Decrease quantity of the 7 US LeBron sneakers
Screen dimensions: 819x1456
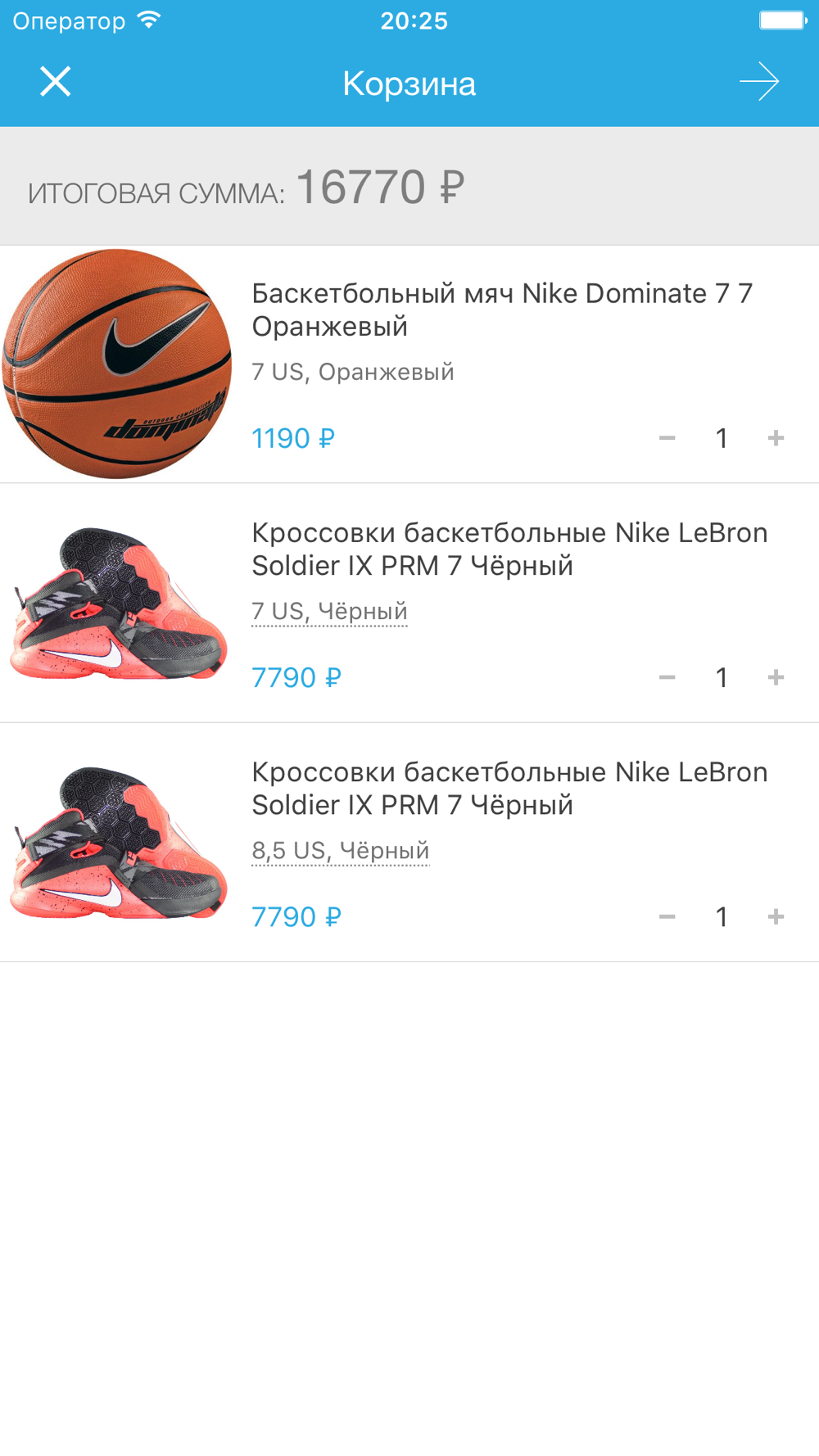click(x=667, y=677)
